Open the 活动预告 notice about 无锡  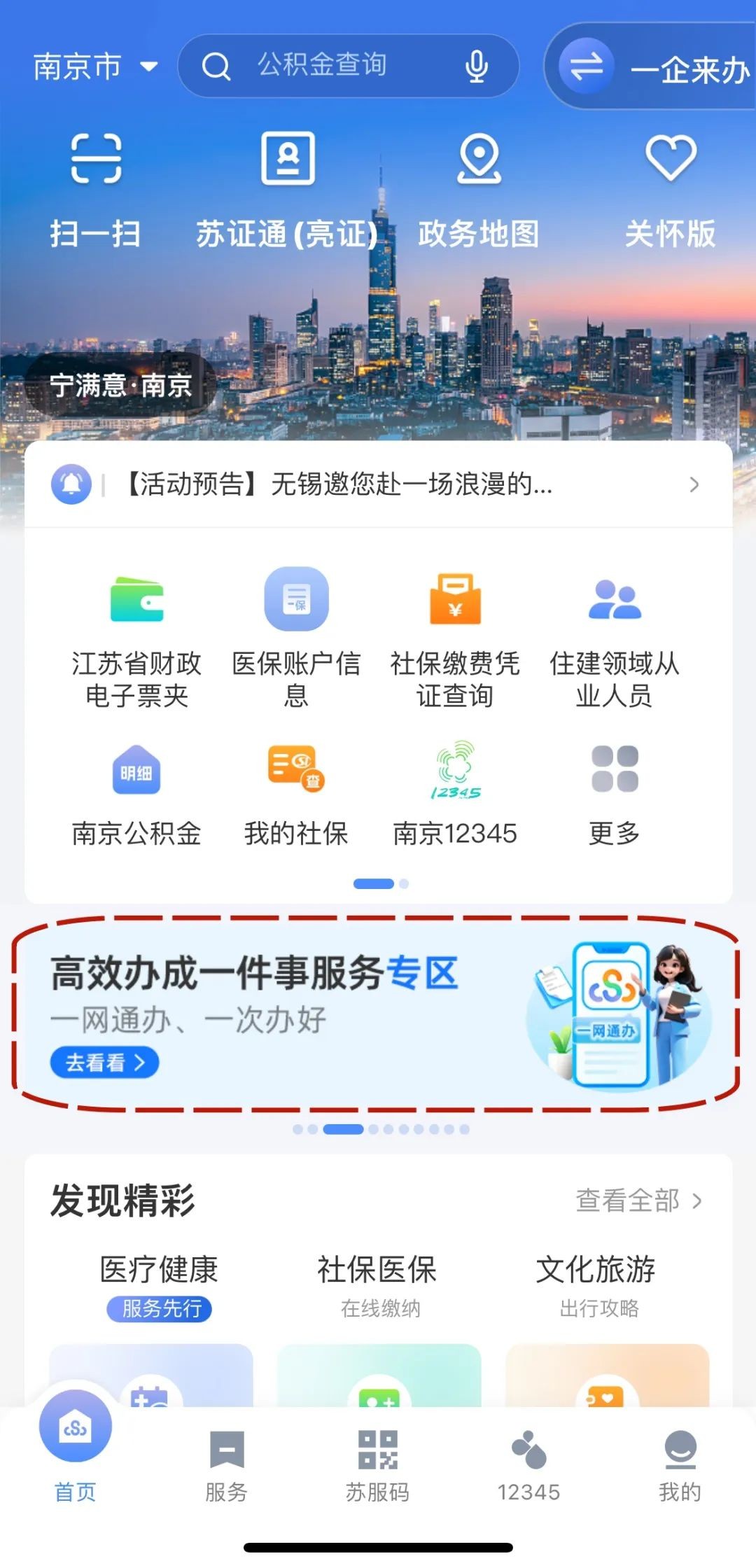(x=378, y=484)
